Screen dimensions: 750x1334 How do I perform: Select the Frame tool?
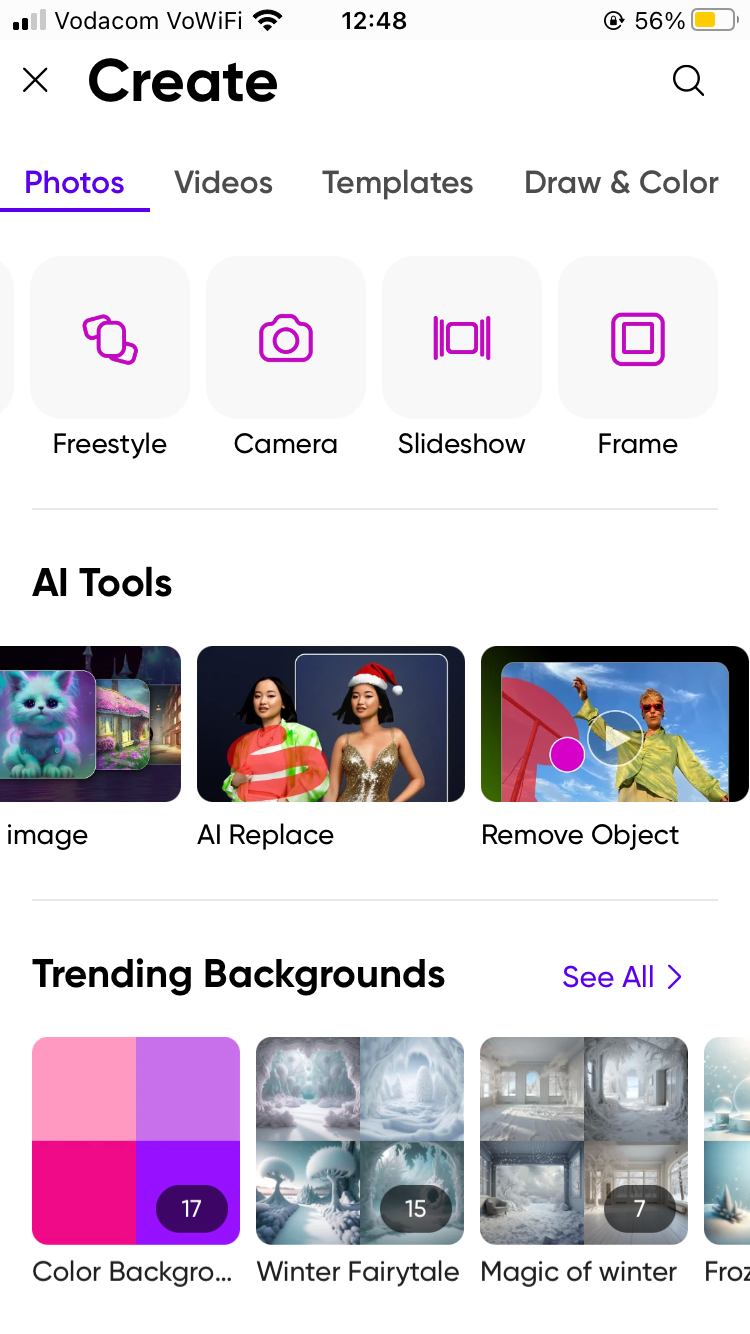tap(638, 337)
